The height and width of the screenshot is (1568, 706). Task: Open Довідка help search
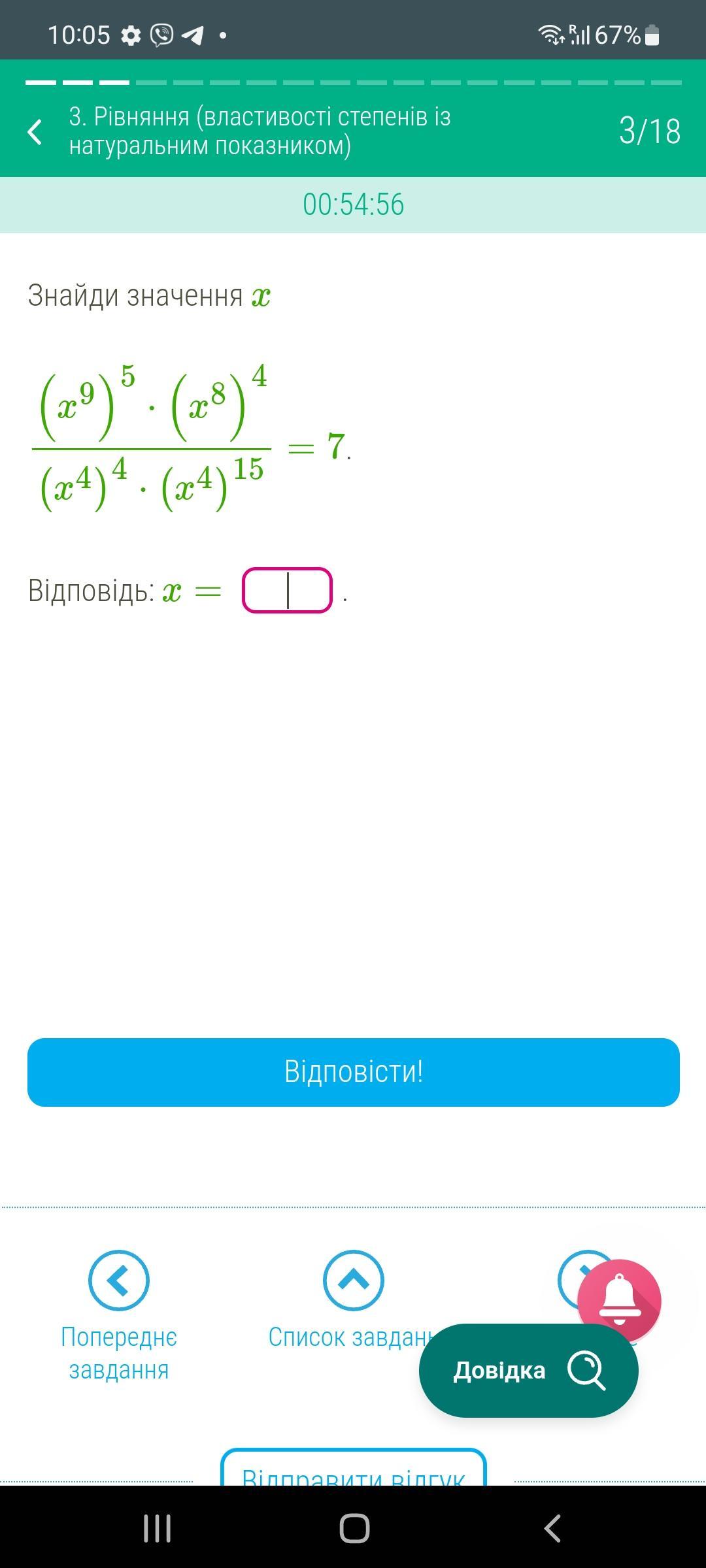(528, 1370)
